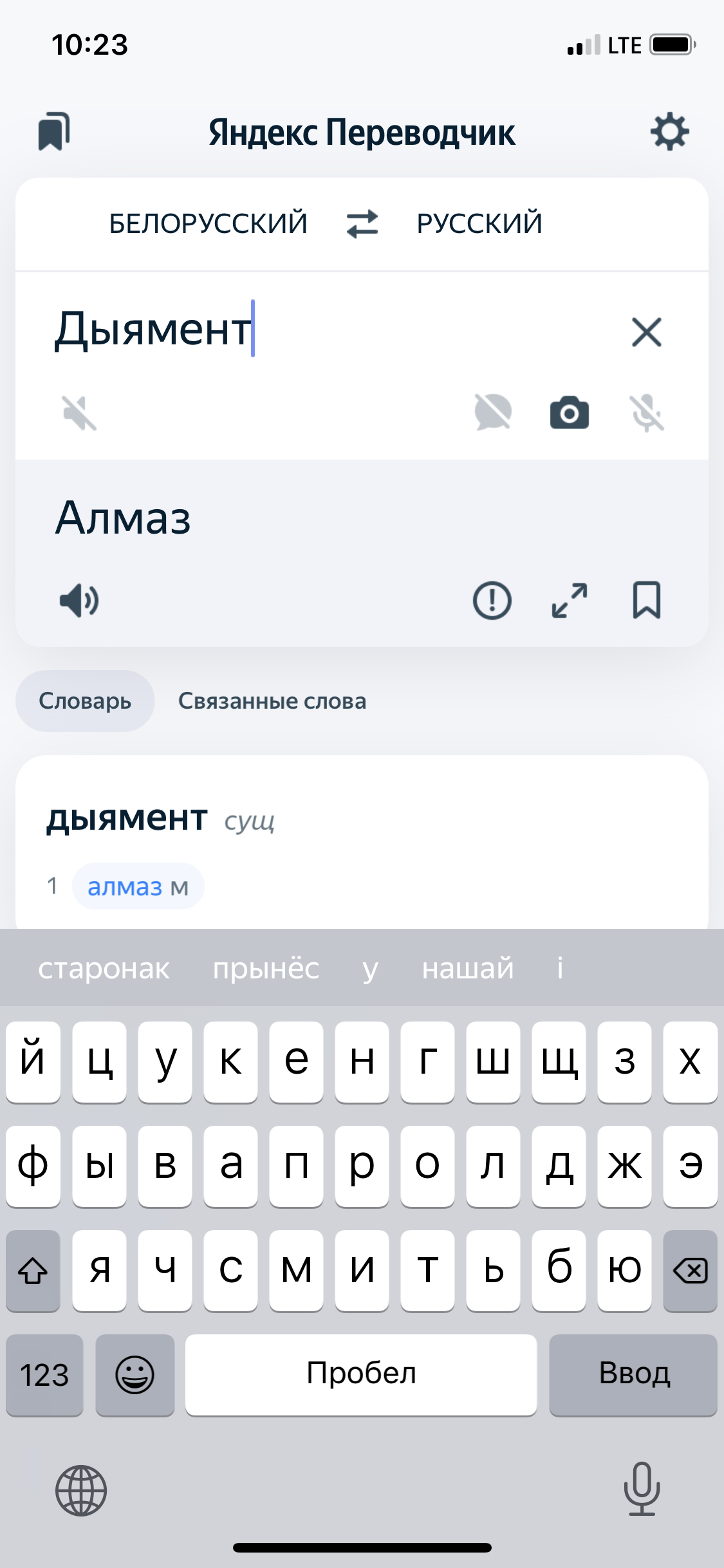Screen dimensions: 724x1568
Task: Expand translation to full screen
Action: (x=570, y=601)
